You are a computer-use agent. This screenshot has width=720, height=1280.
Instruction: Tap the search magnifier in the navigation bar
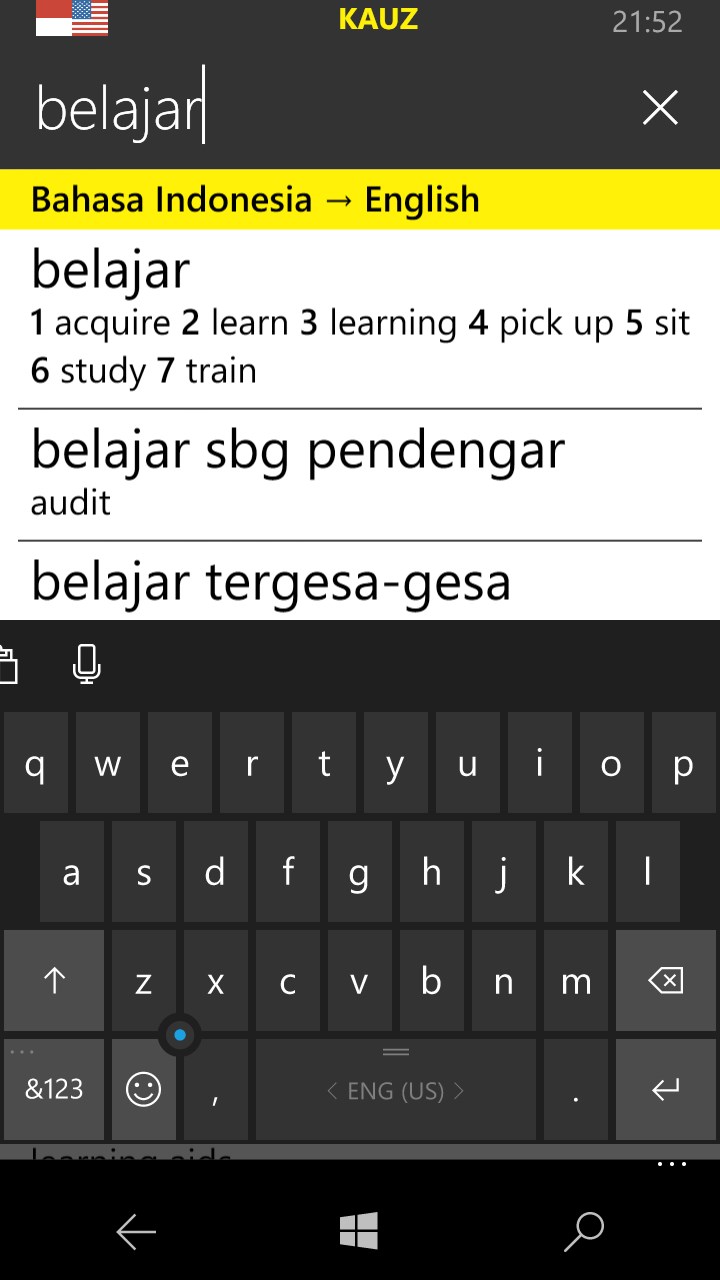pos(584,1232)
